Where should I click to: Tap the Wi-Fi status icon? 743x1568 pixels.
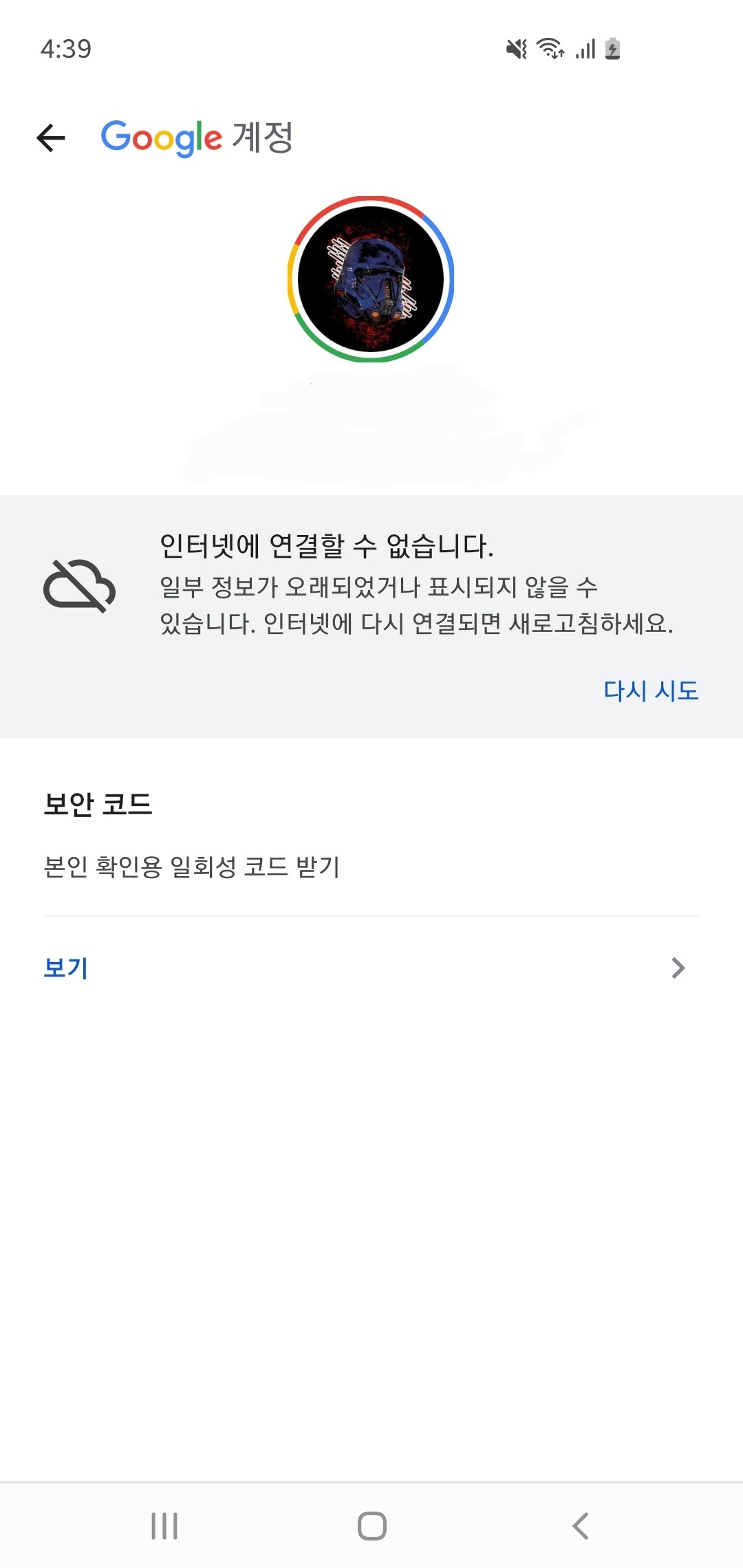pos(550,49)
